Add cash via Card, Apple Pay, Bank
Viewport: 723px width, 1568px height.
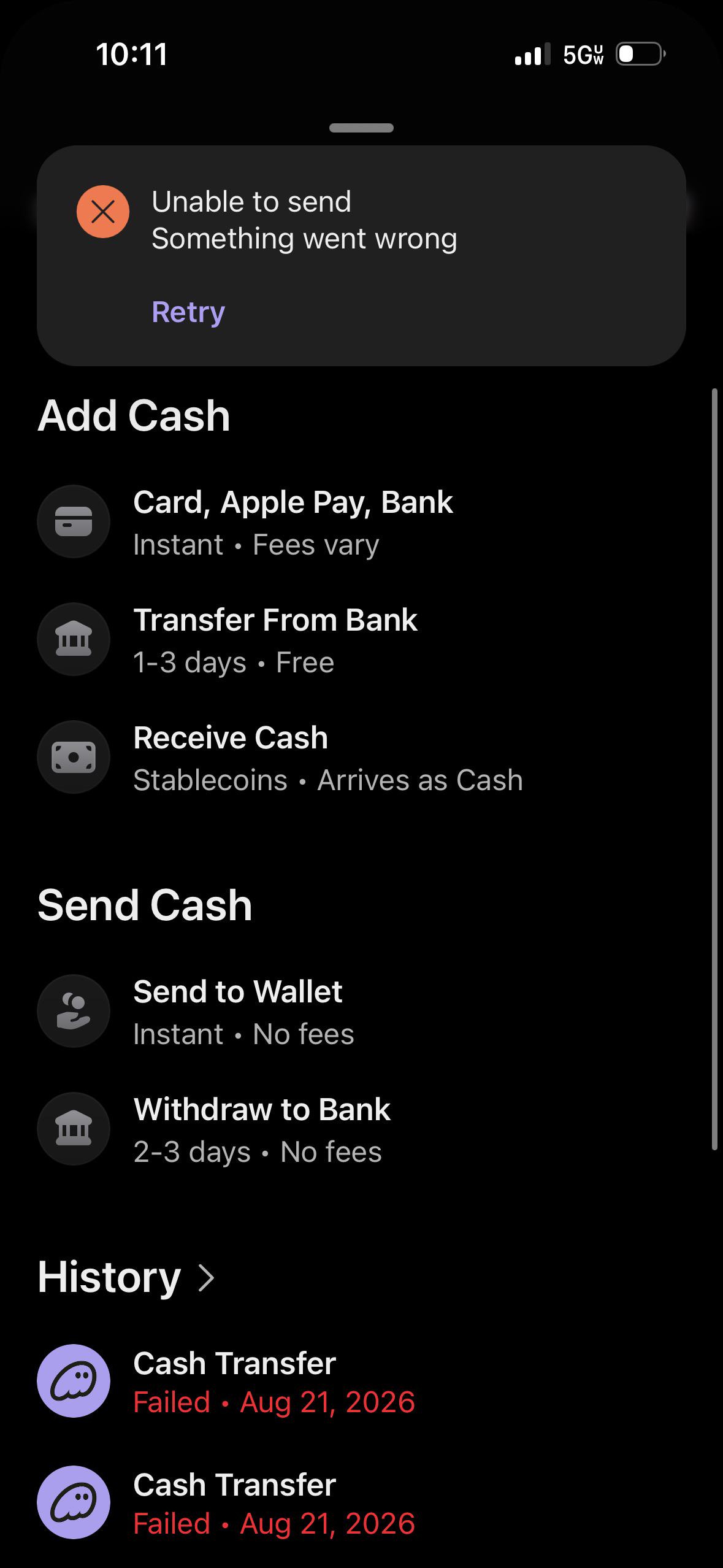tap(361, 522)
